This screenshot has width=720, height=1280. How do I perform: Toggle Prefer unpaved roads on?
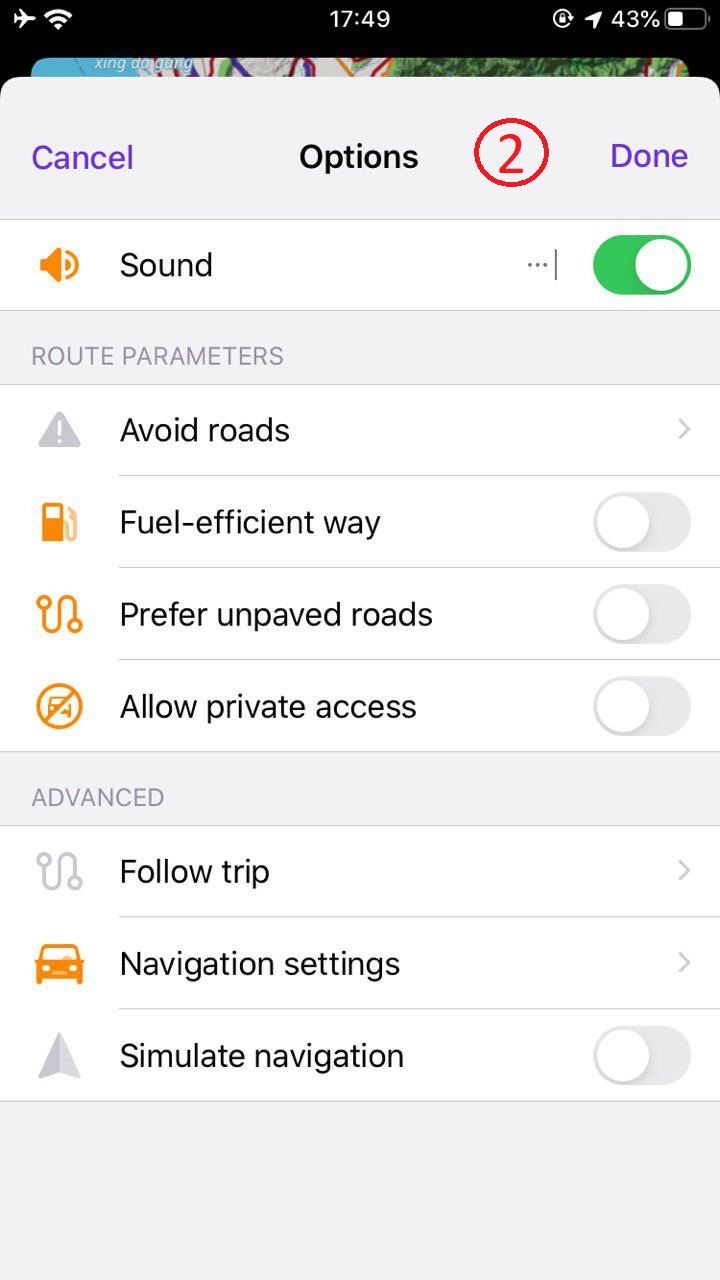coord(641,614)
